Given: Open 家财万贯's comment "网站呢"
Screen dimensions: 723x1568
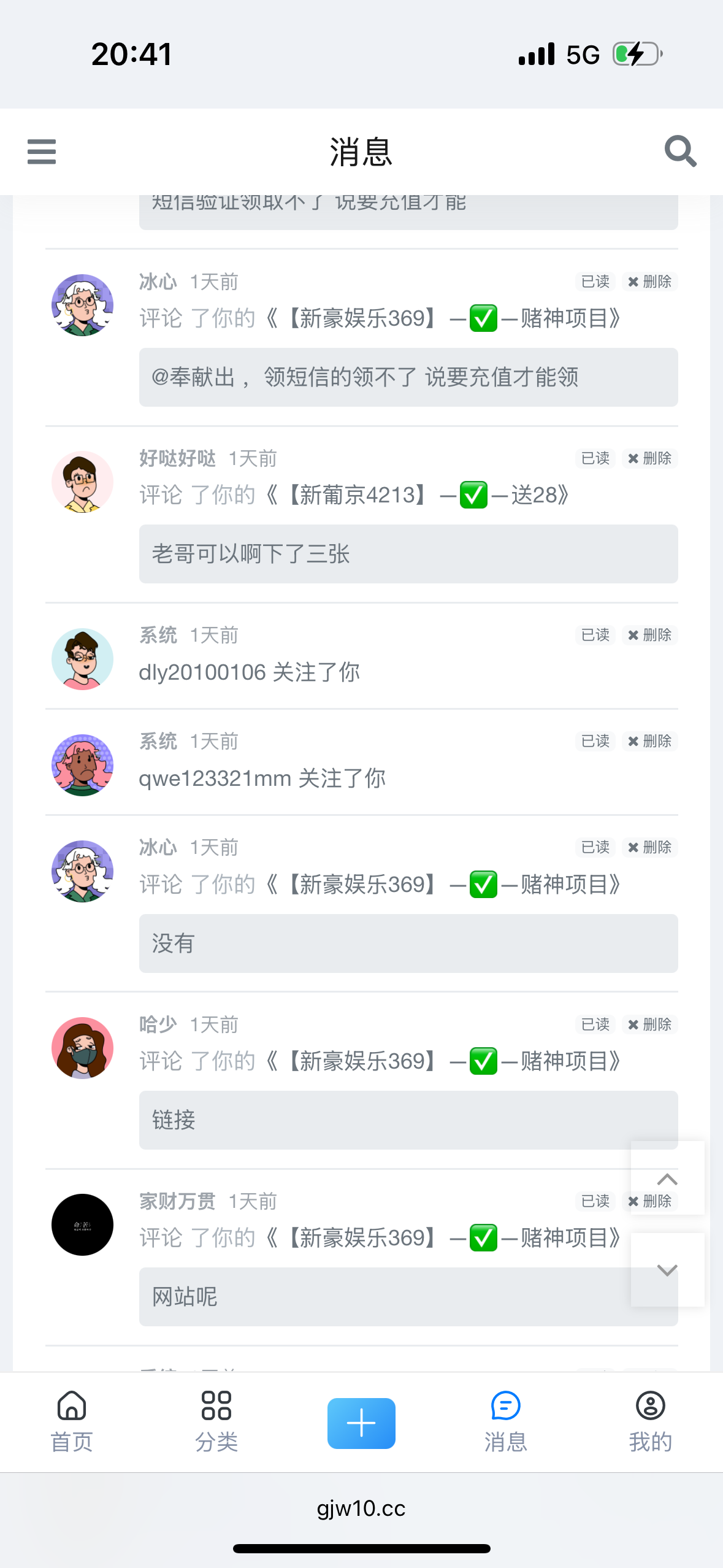Looking at the screenshot, I should tap(380, 1297).
